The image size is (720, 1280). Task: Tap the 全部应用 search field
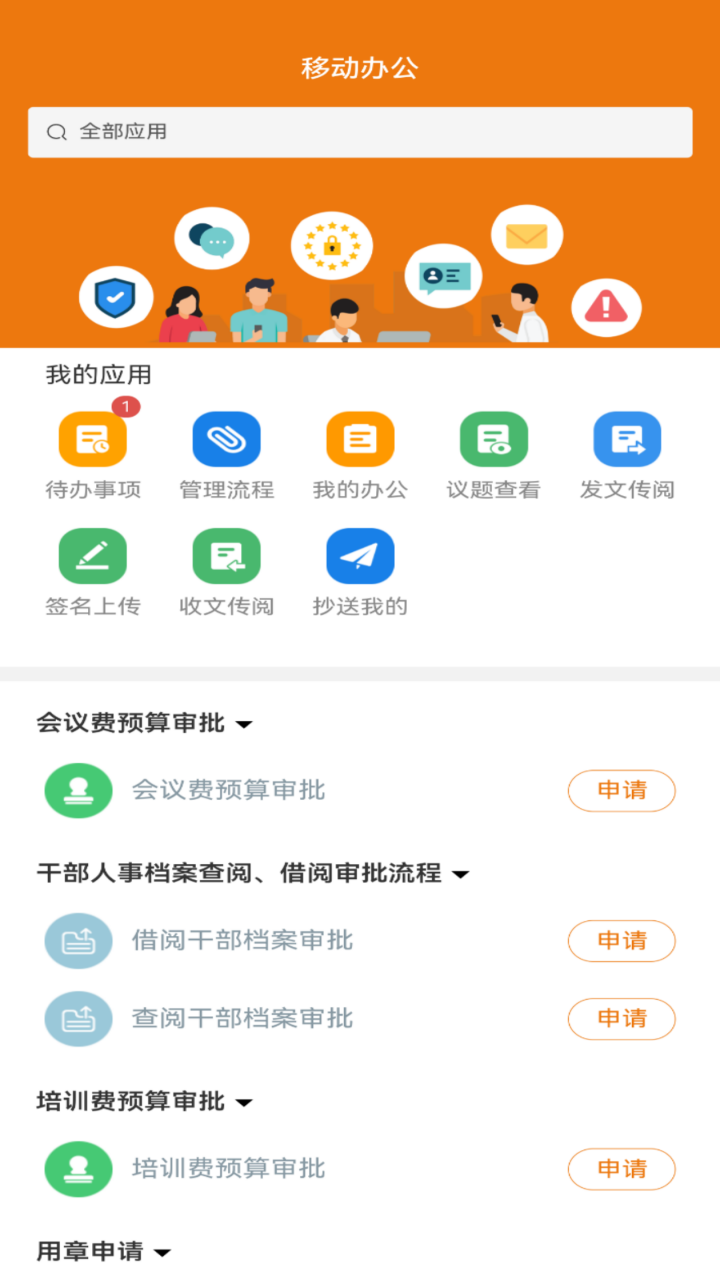tap(360, 131)
